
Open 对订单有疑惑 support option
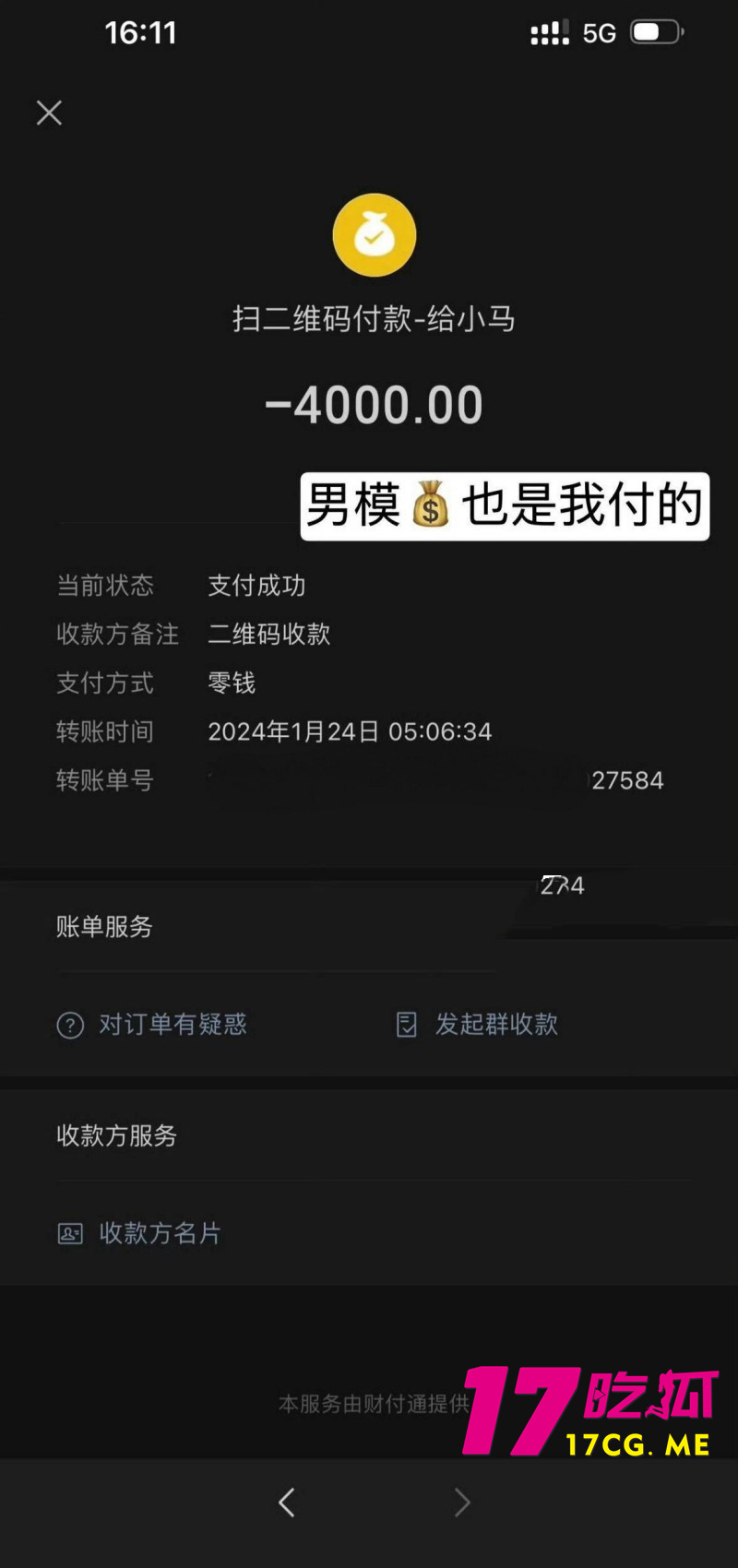click(173, 1025)
